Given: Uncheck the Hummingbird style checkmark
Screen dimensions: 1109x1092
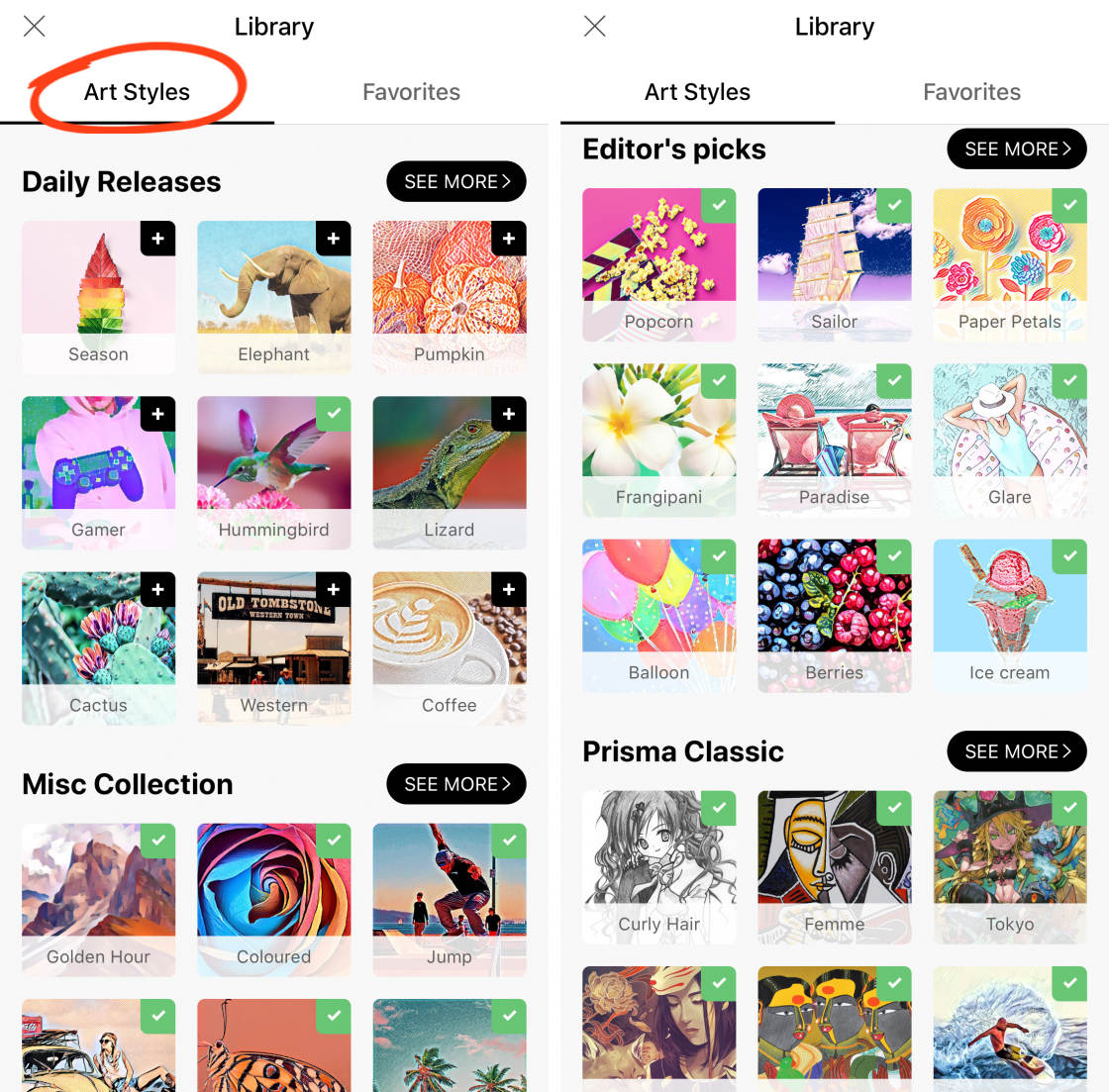Looking at the screenshot, I should click(x=333, y=414).
